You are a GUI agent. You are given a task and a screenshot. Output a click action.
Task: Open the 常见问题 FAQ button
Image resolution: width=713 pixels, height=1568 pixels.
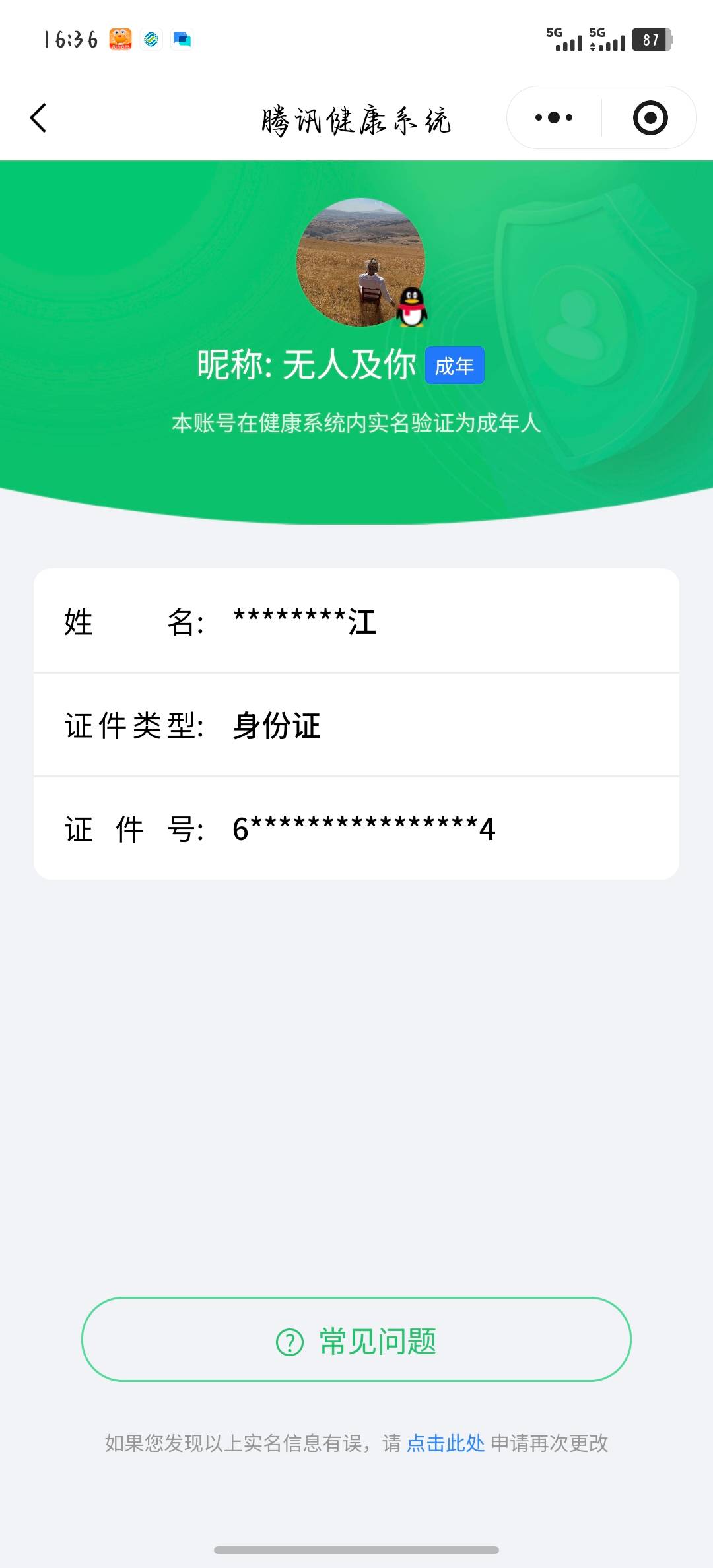[356, 1341]
